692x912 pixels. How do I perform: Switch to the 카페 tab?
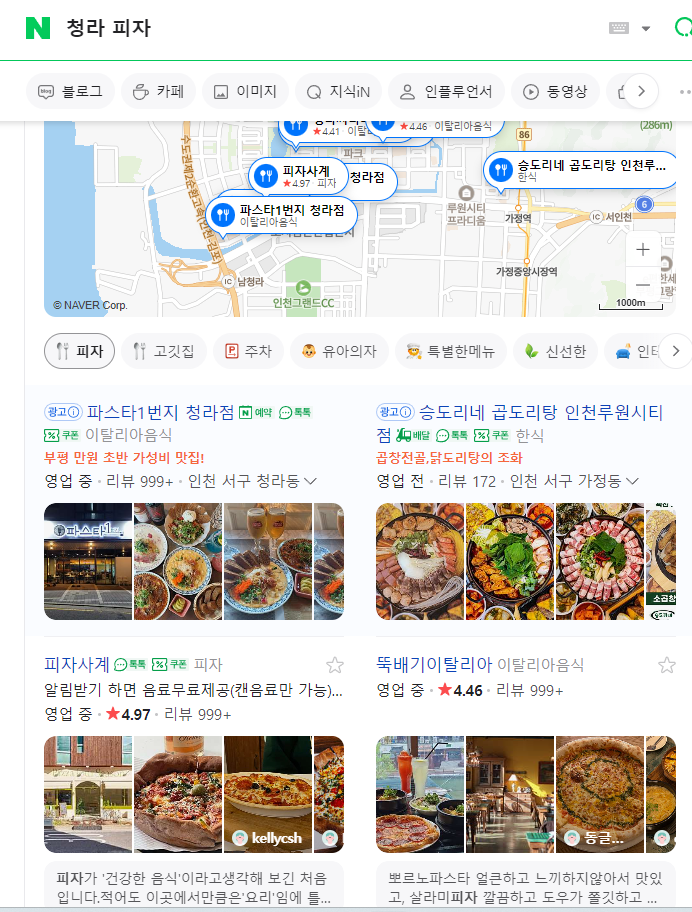point(158,91)
